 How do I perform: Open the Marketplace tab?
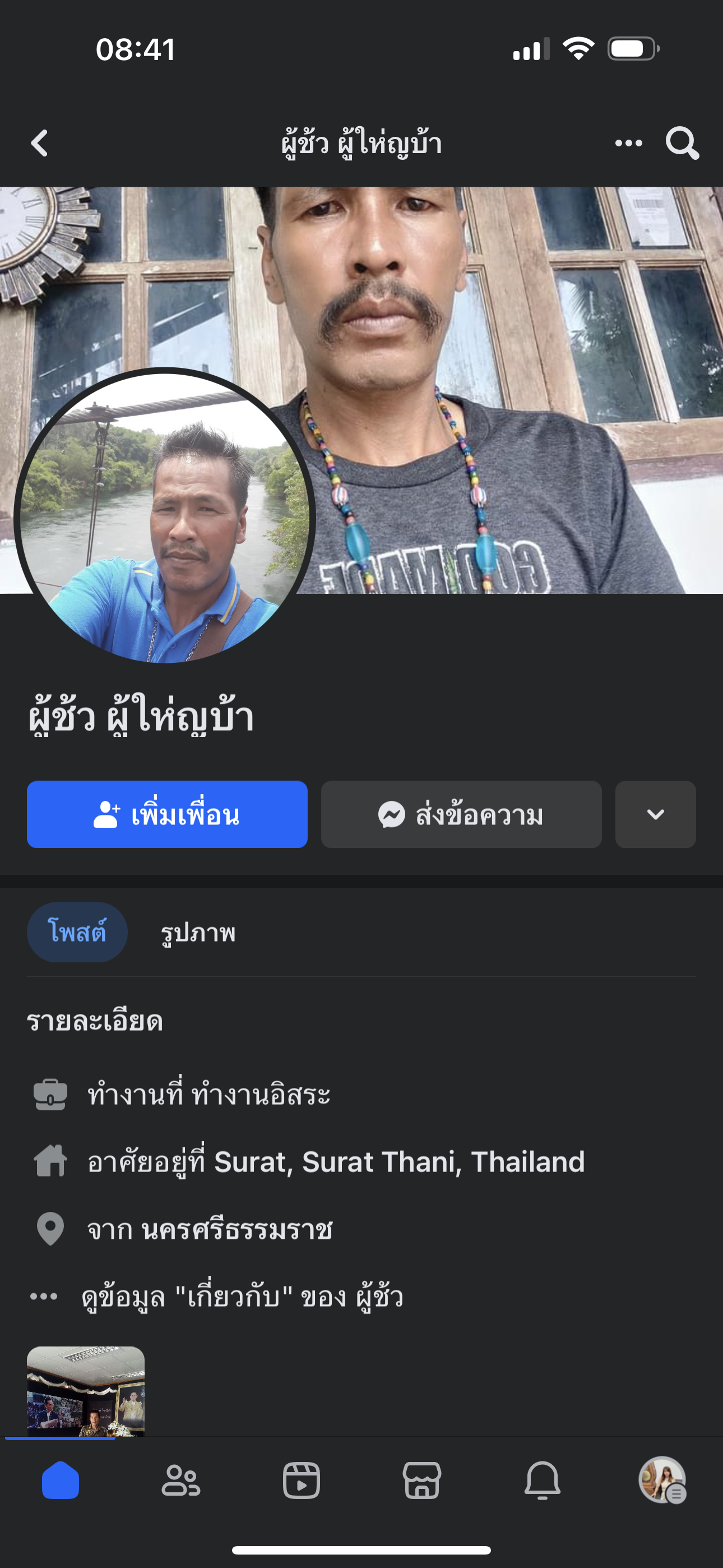pos(421,1480)
